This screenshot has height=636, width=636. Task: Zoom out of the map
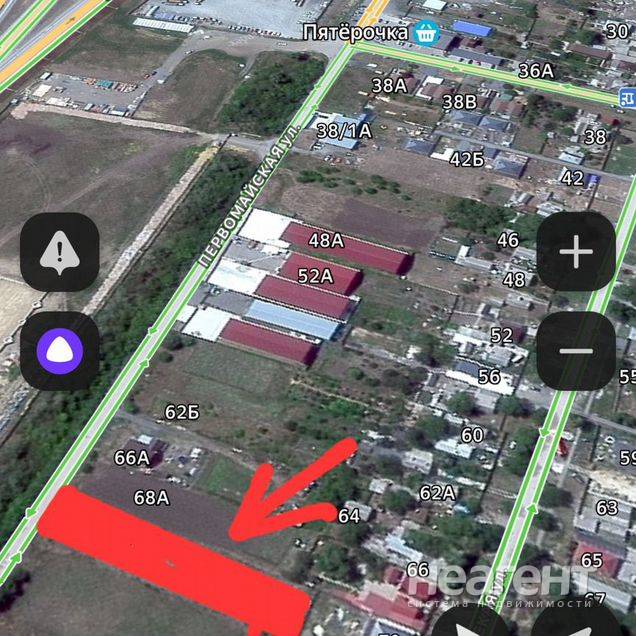(x=576, y=351)
